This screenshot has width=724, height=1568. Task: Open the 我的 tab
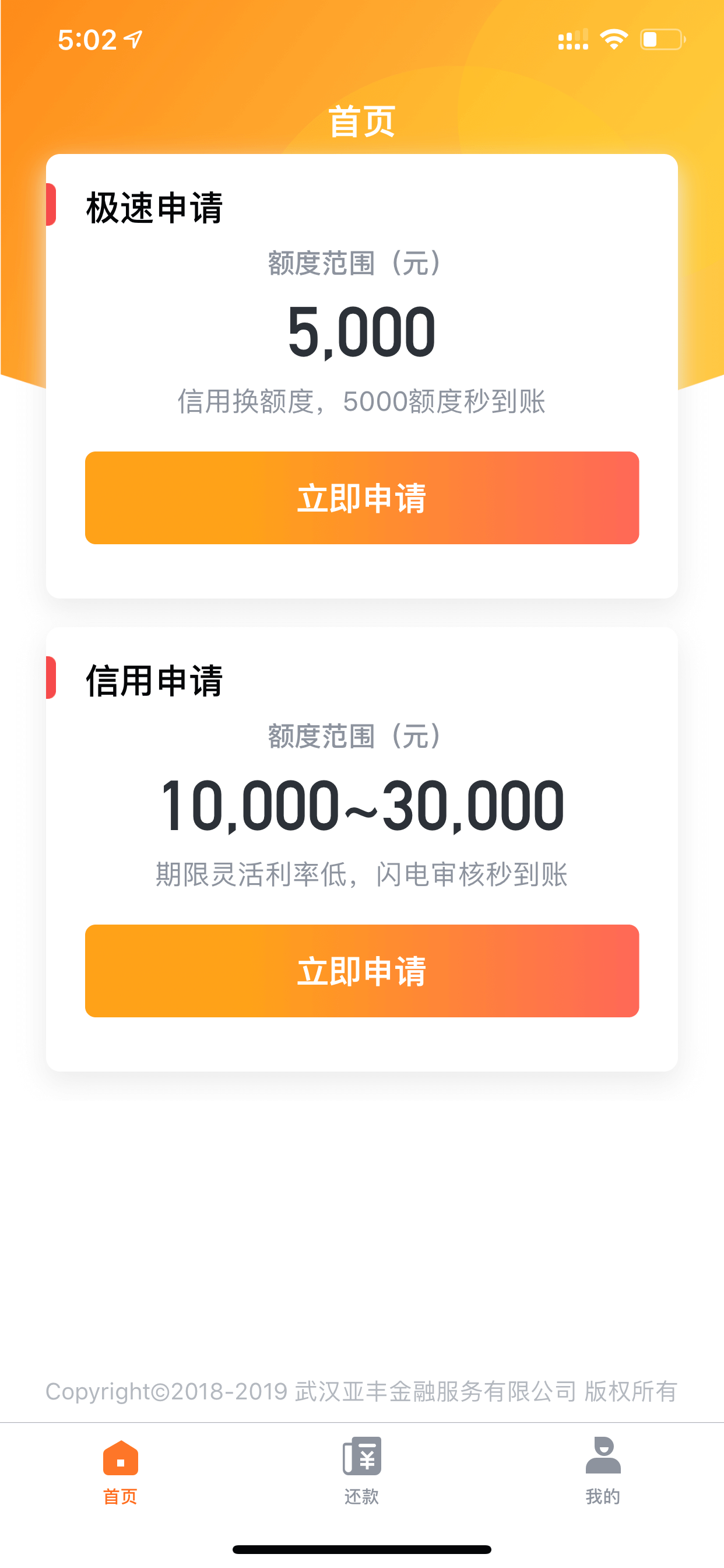point(603,1470)
